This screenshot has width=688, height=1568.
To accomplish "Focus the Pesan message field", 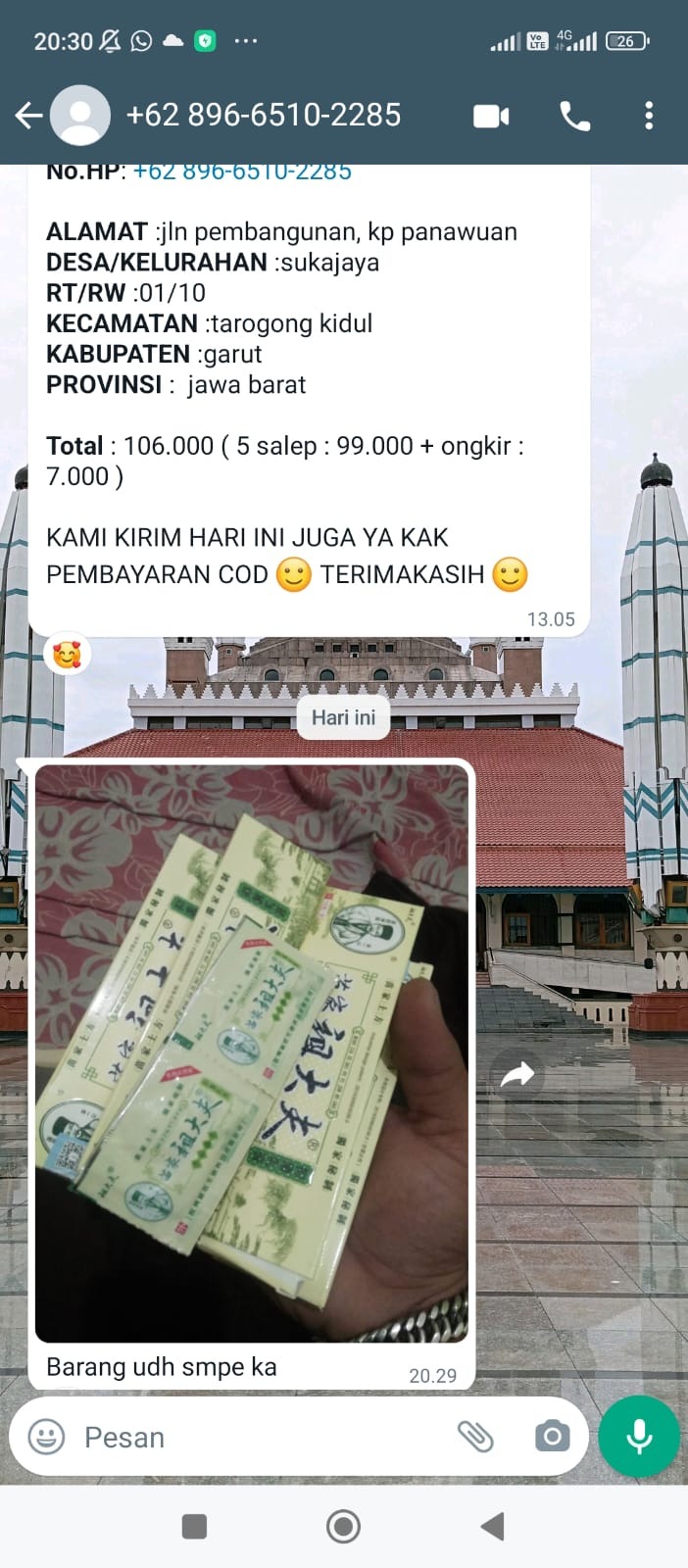I will tap(255, 1438).
